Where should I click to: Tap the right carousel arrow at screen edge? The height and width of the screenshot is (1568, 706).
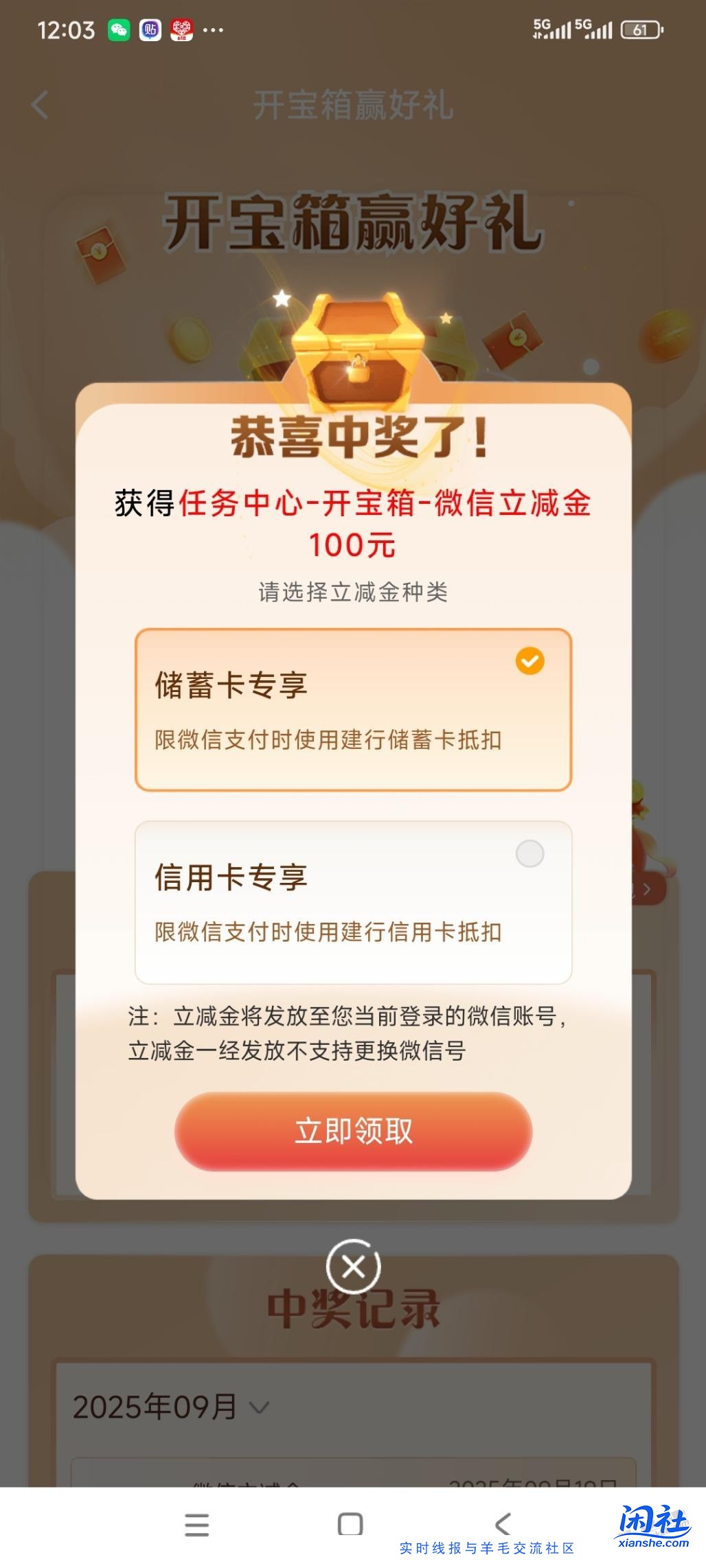(646, 888)
